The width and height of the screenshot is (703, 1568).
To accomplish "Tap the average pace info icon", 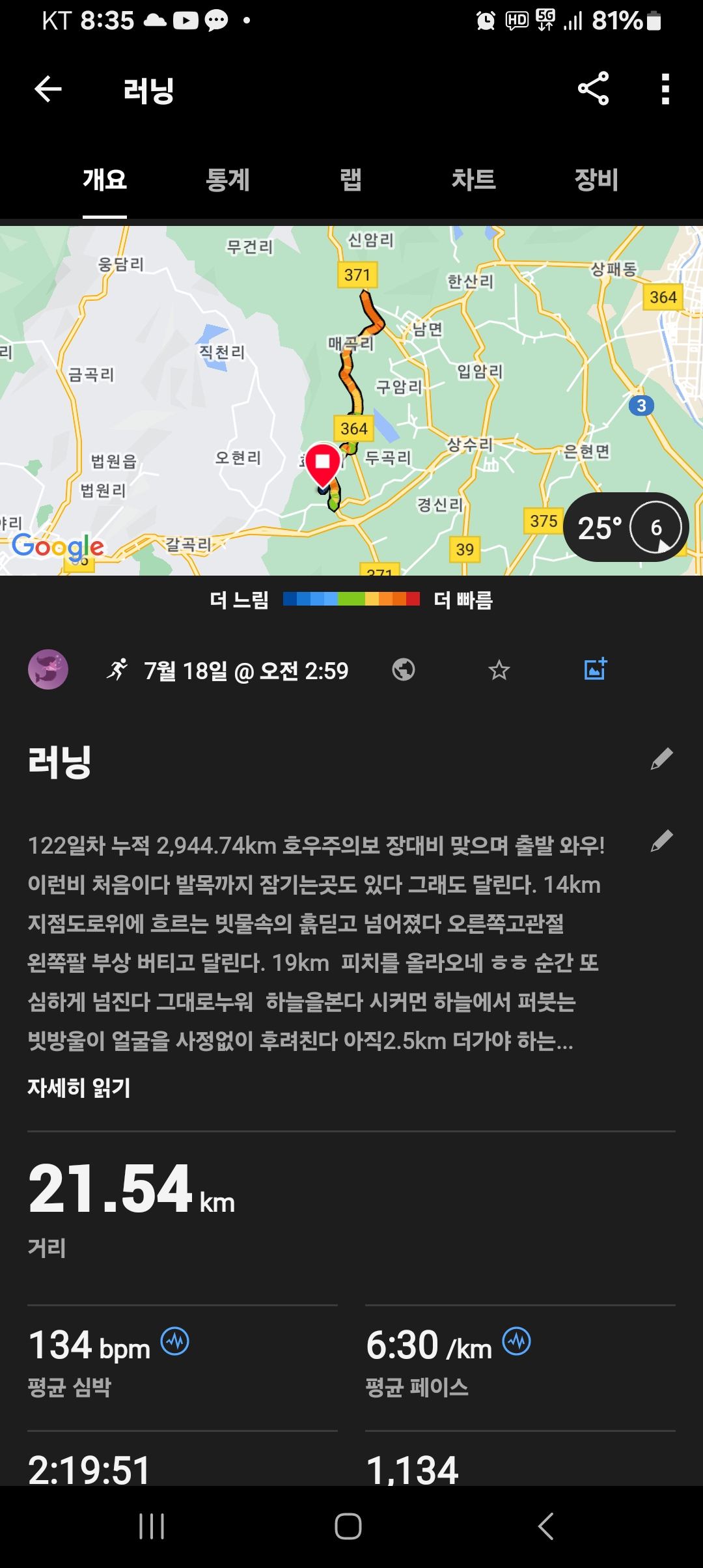I will (517, 1341).
